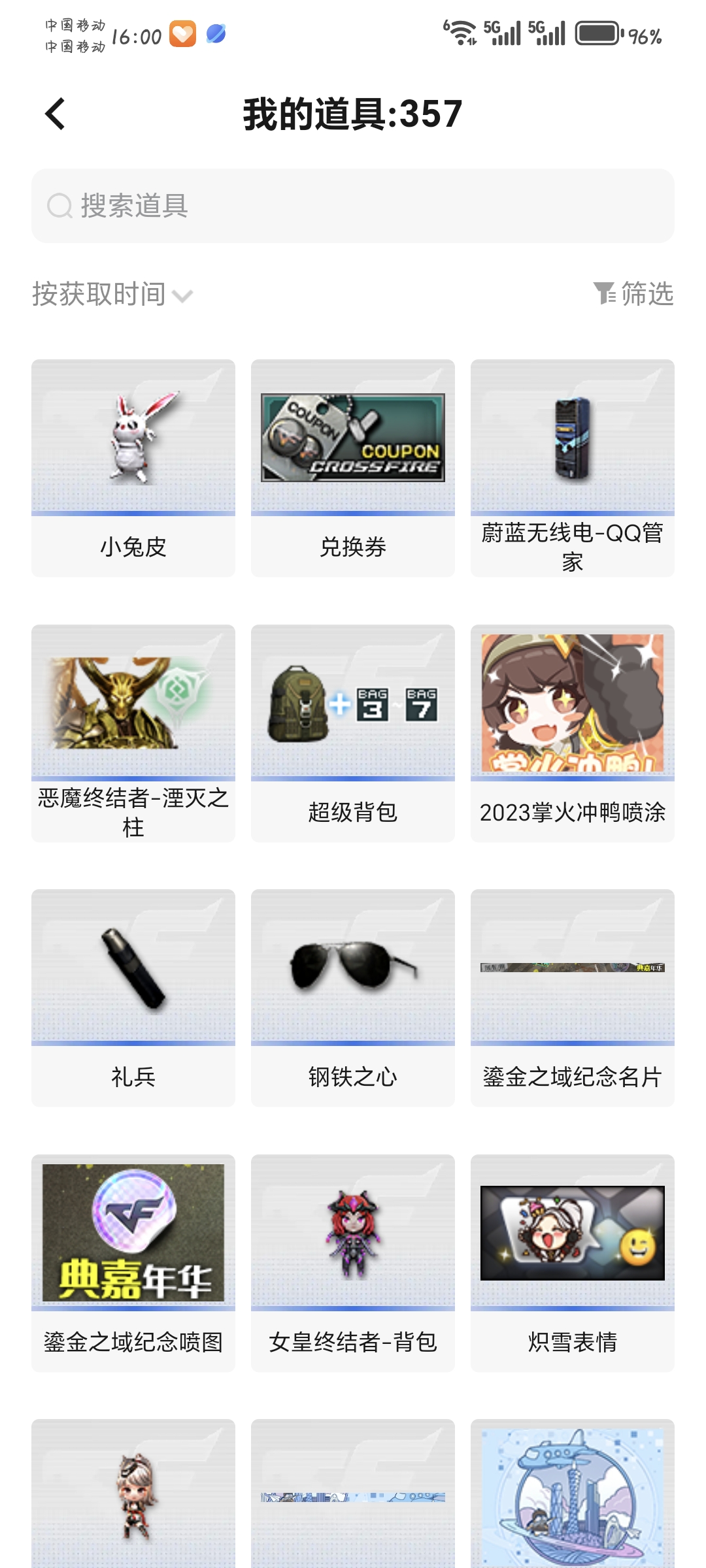706x1568 pixels.
Task: Open the 筛选 filter options
Action: tap(633, 294)
